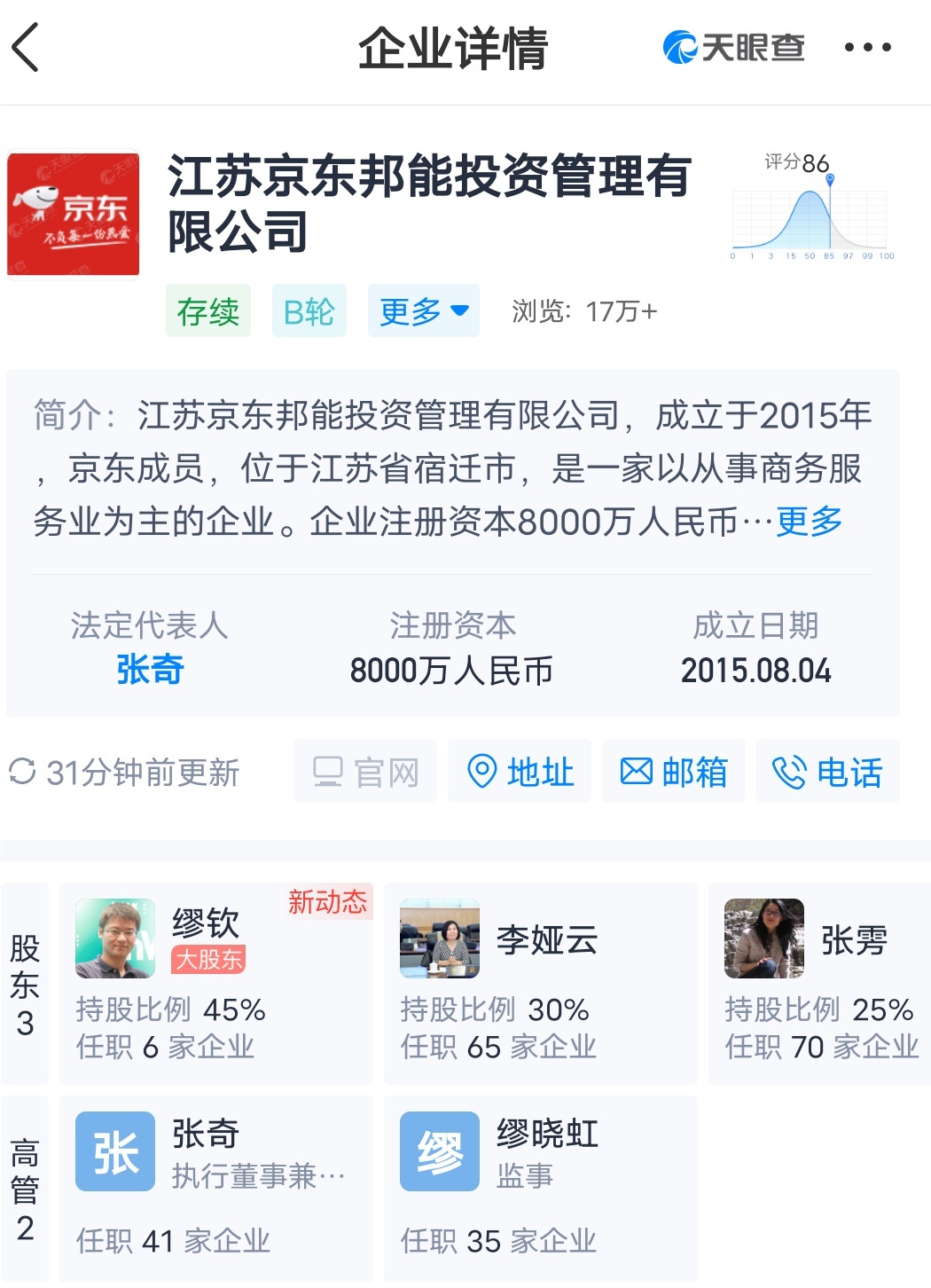Image resolution: width=931 pixels, height=1288 pixels.
Task: Open supervisor 缪晓虹's card
Action: 541,1187
